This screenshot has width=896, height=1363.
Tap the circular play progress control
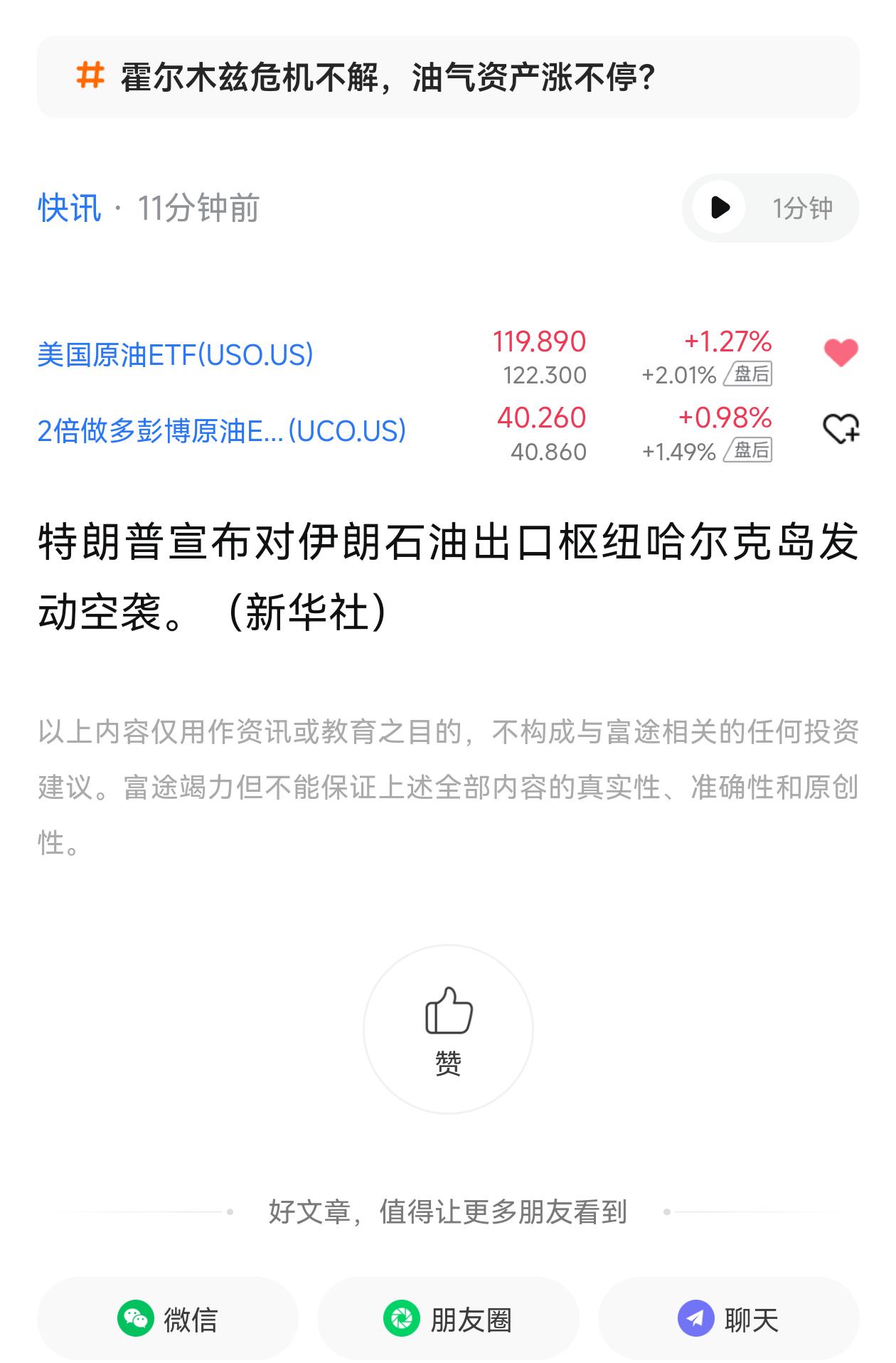[720, 207]
